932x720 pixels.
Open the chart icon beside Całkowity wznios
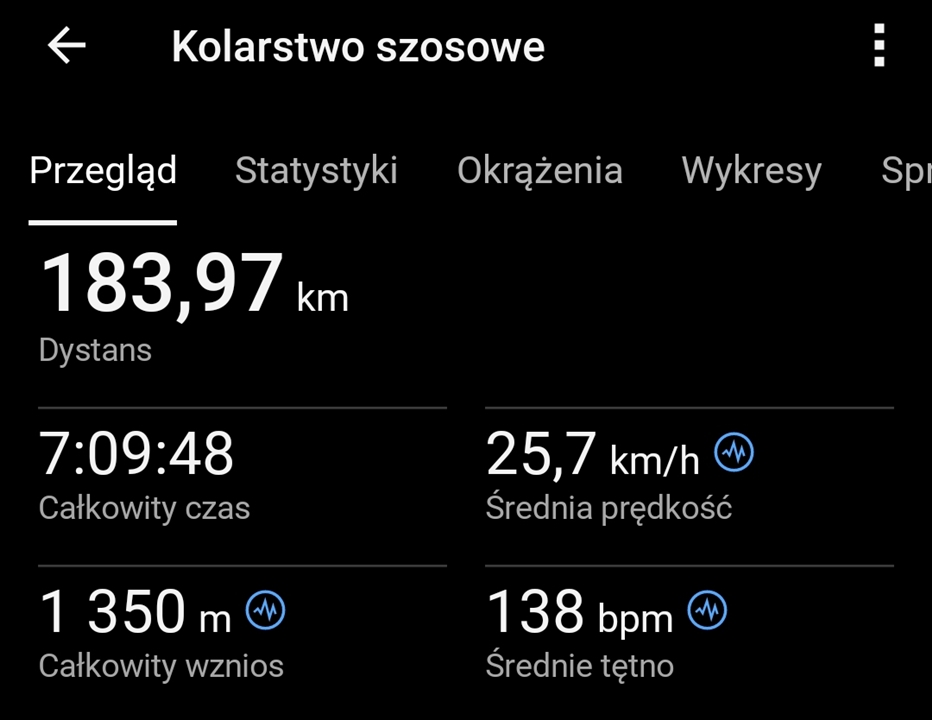point(266,610)
